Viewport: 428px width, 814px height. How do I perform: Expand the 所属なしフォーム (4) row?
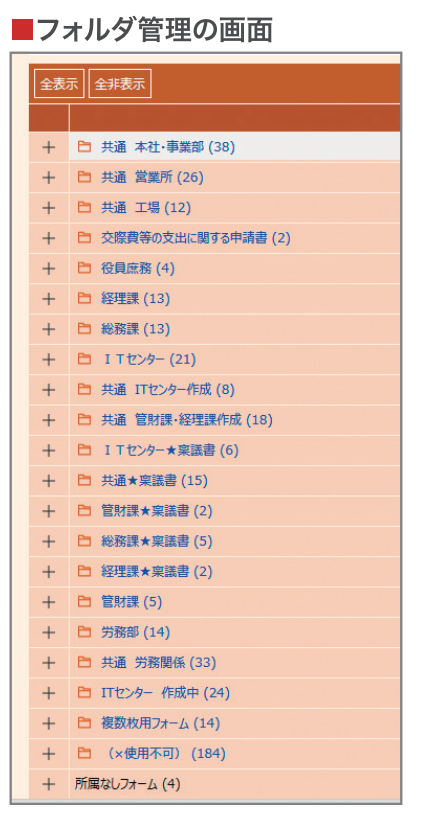tap(48, 784)
